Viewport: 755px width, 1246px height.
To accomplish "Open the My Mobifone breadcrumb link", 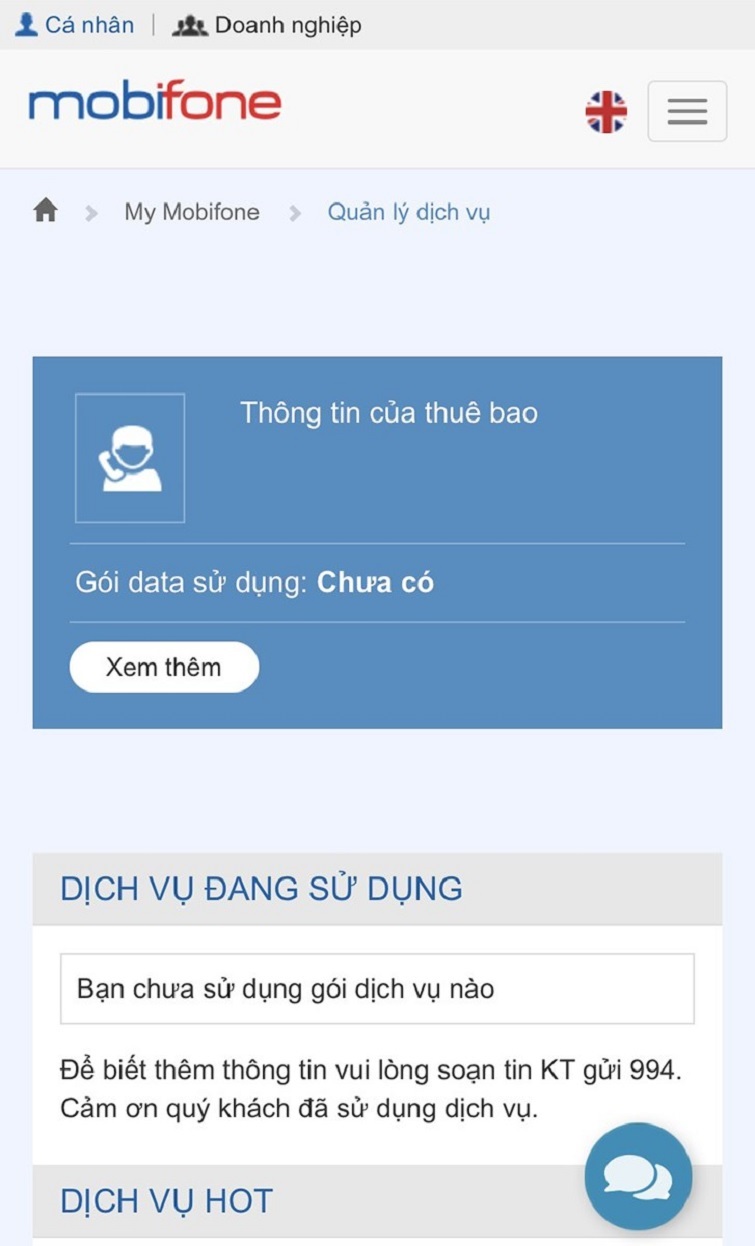I will (191, 211).
